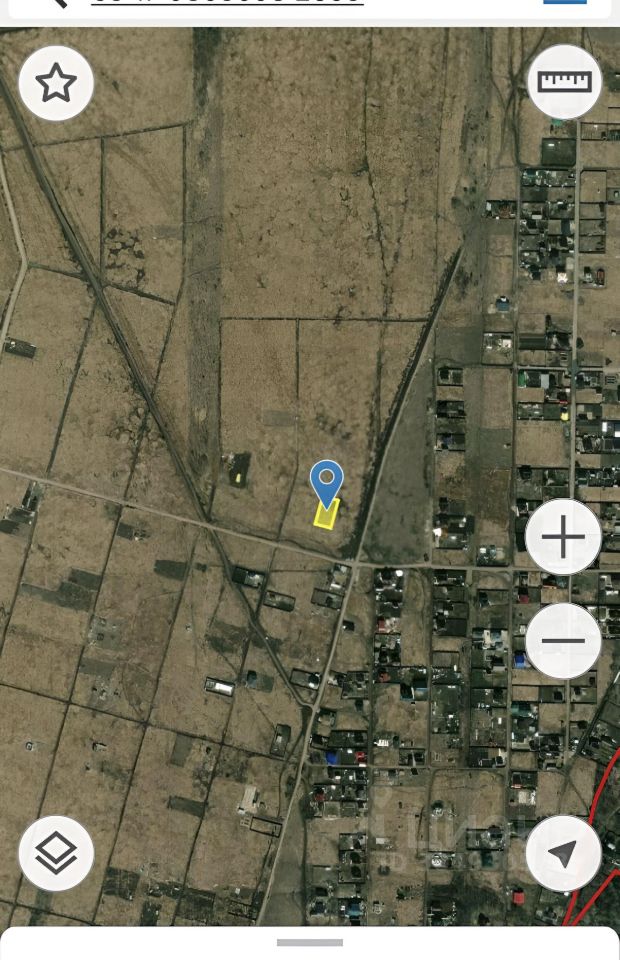620x960 pixels.
Task: Tap the bottom sheet handle
Action: tap(310, 942)
